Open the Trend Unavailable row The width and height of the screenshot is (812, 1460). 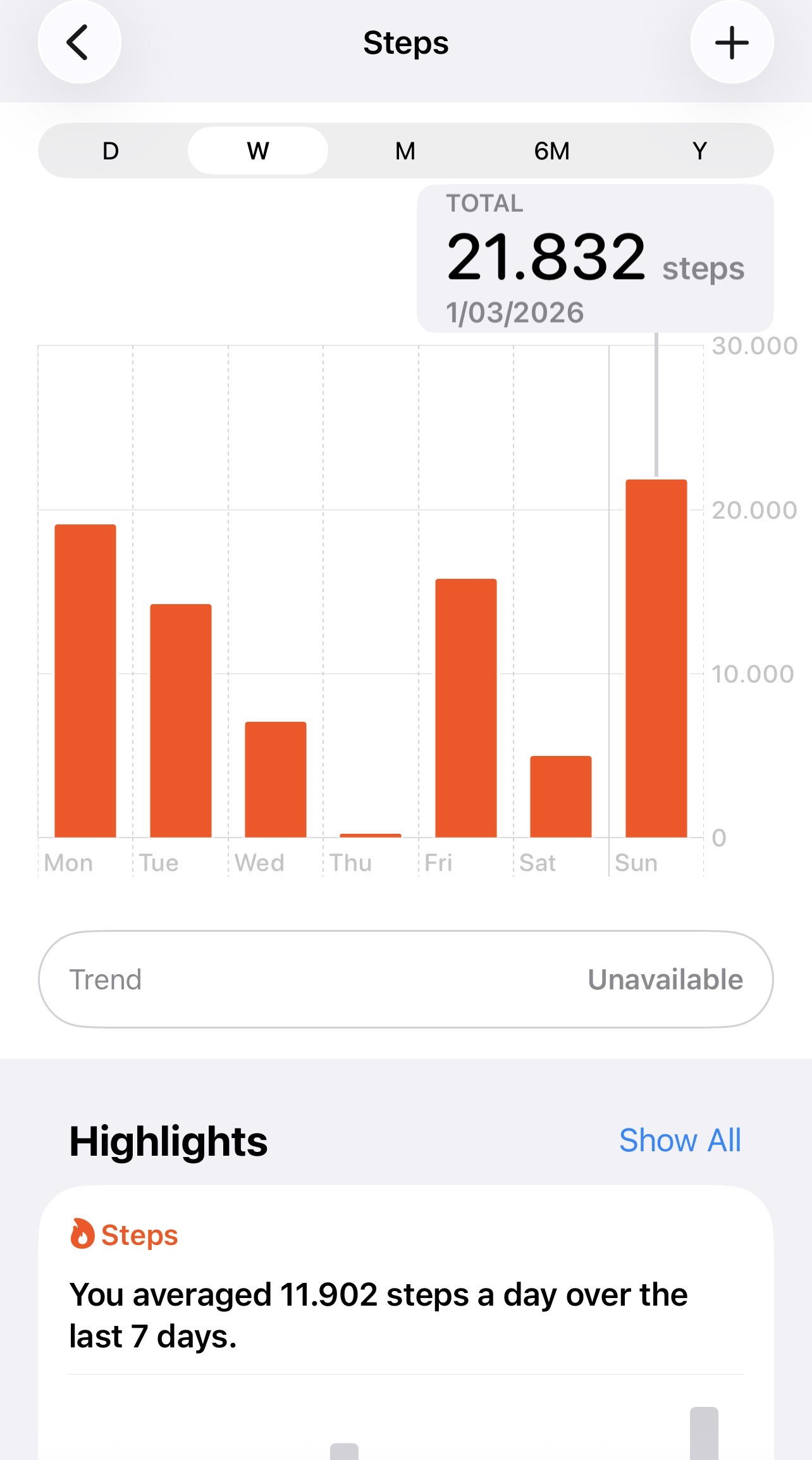[406, 979]
